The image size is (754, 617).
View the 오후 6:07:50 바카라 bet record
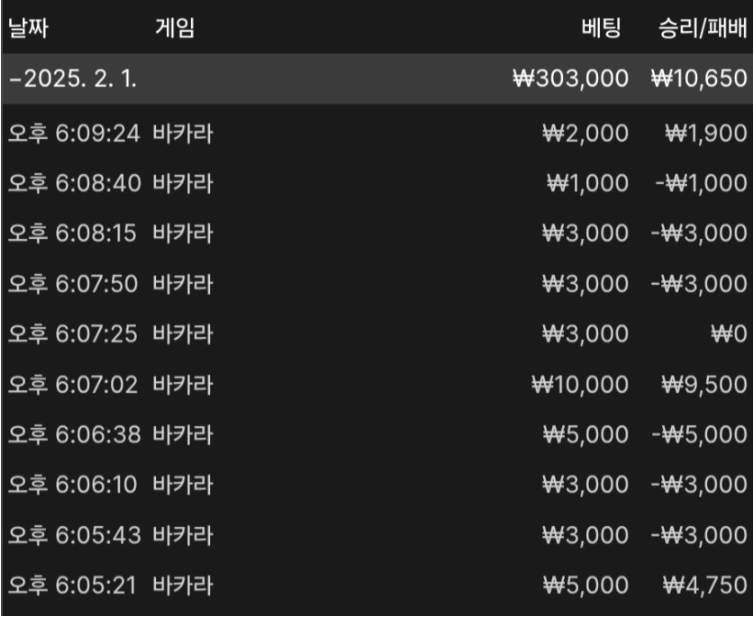(376, 284)
